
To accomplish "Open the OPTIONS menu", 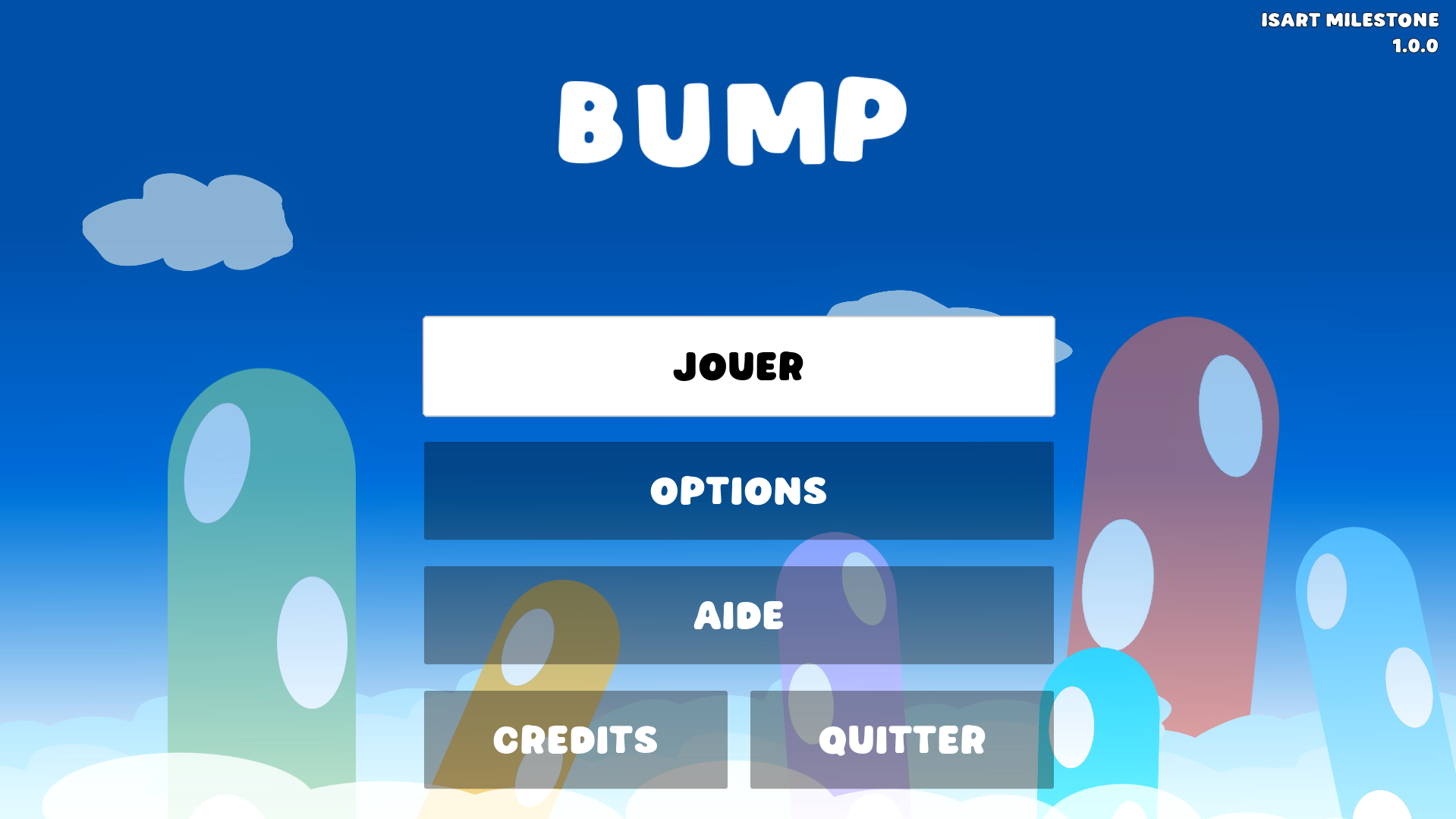I will tap(738, 491).
